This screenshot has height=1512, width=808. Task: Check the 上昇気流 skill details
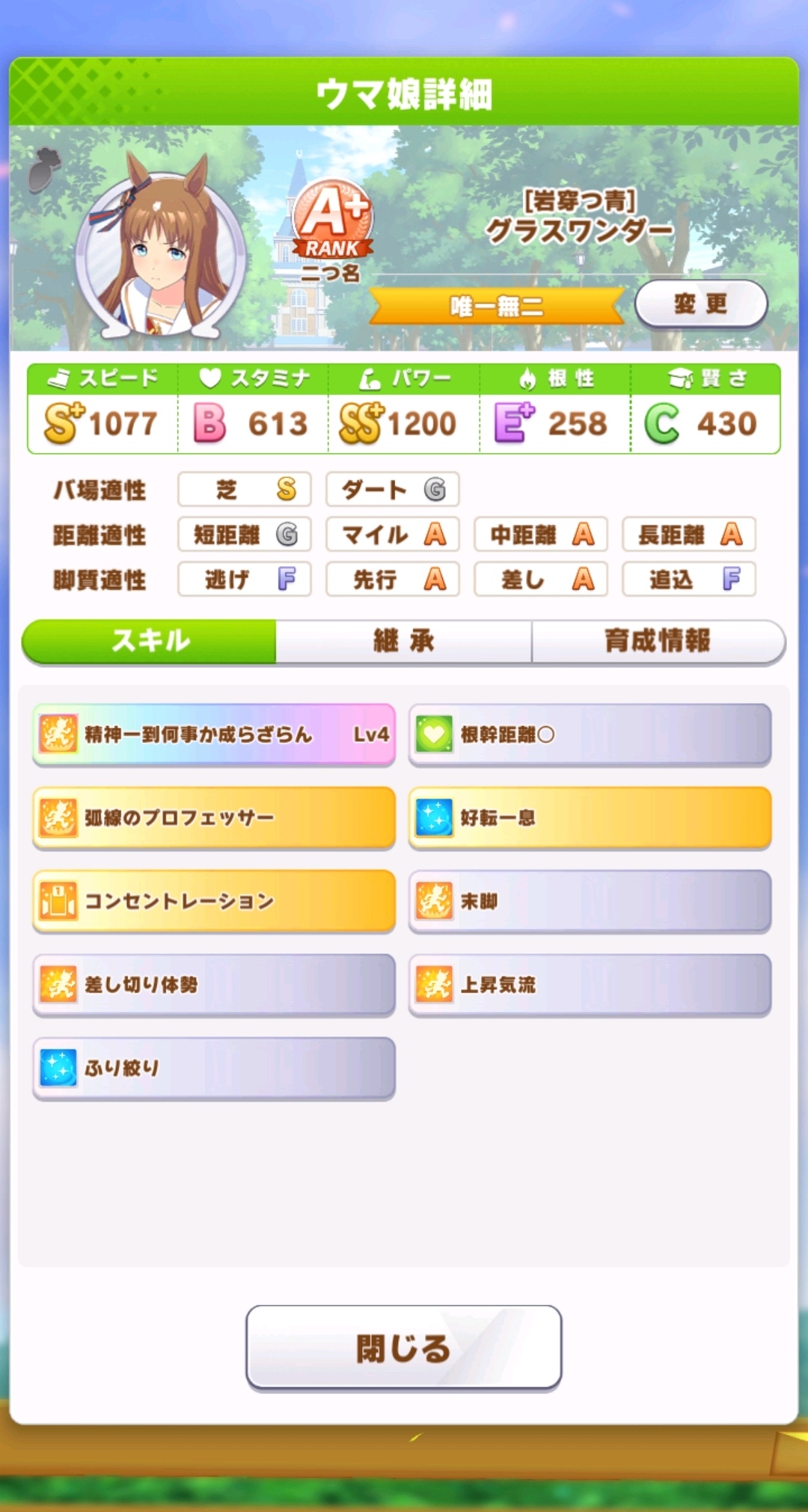(590, 985)
